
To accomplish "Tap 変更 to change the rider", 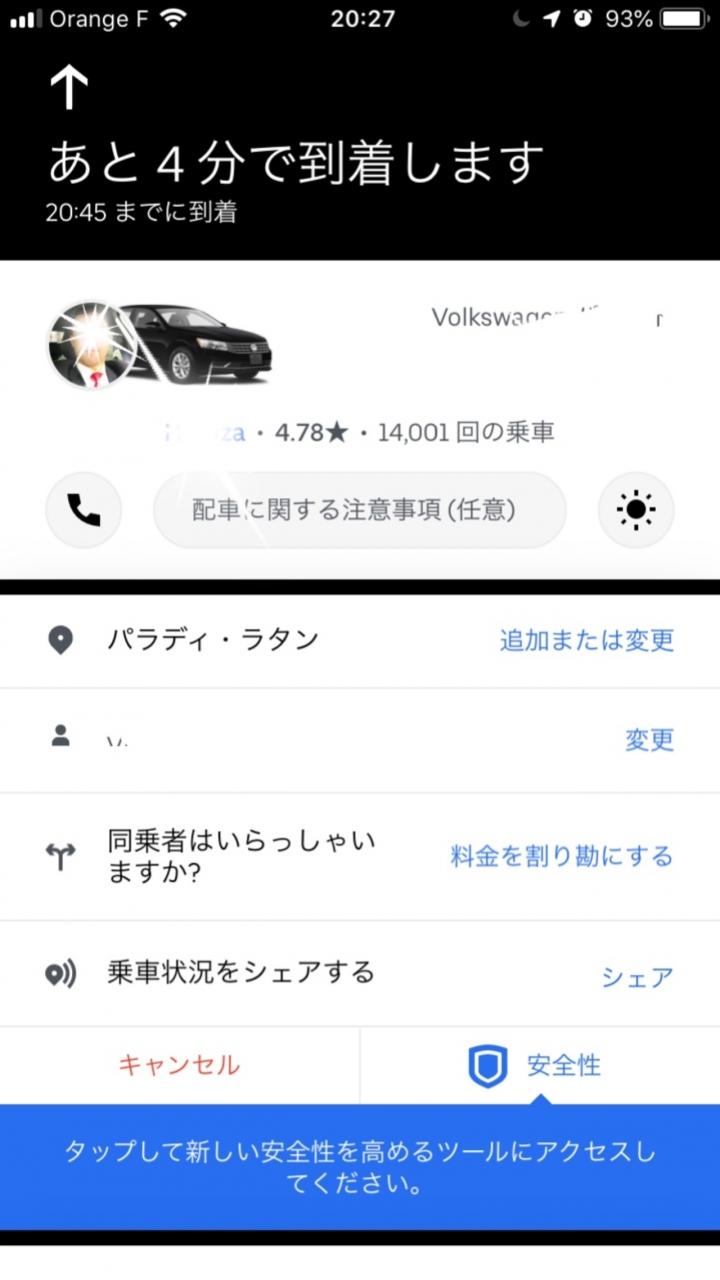I will [650, 740].
